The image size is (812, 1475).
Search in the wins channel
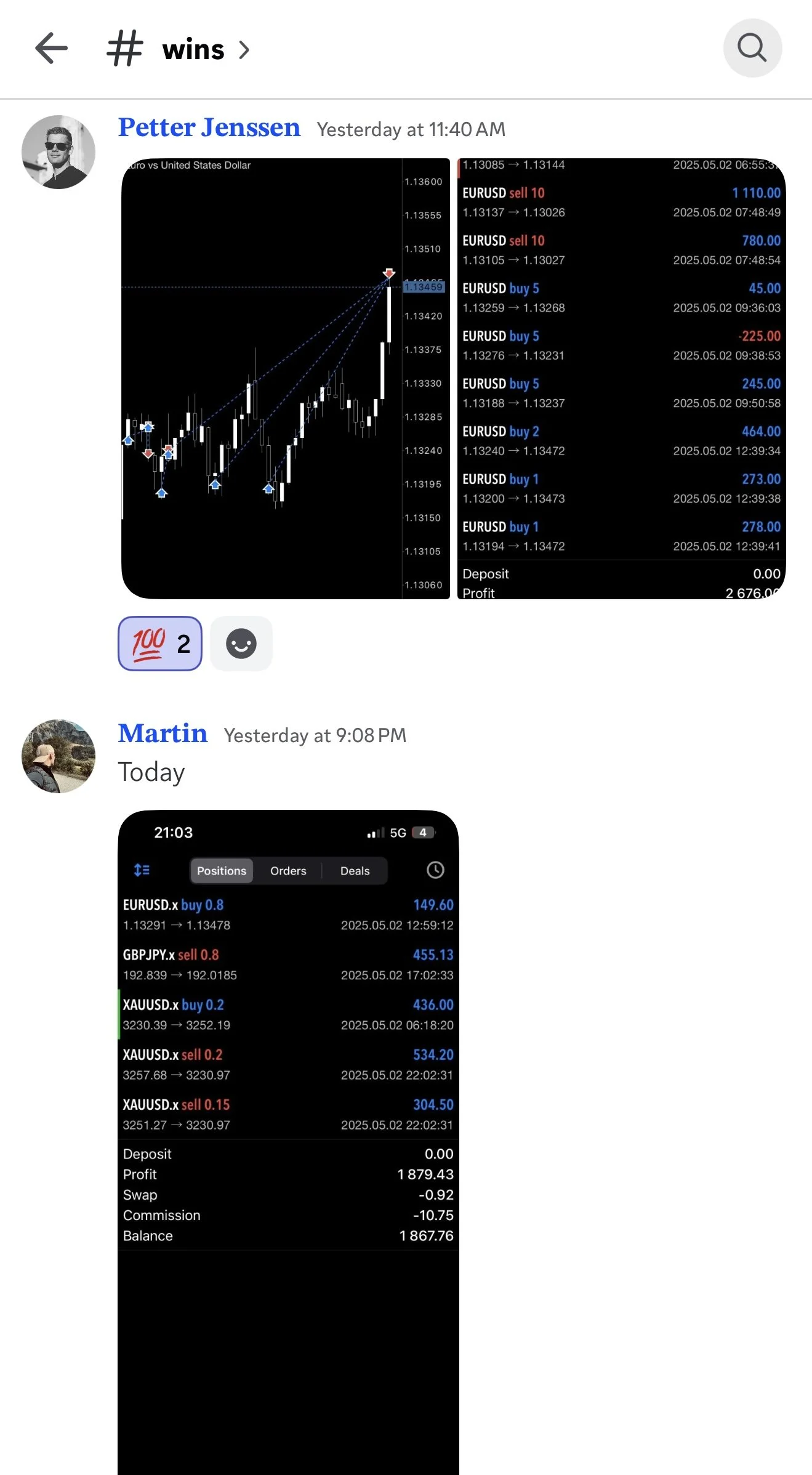[752, 48]
